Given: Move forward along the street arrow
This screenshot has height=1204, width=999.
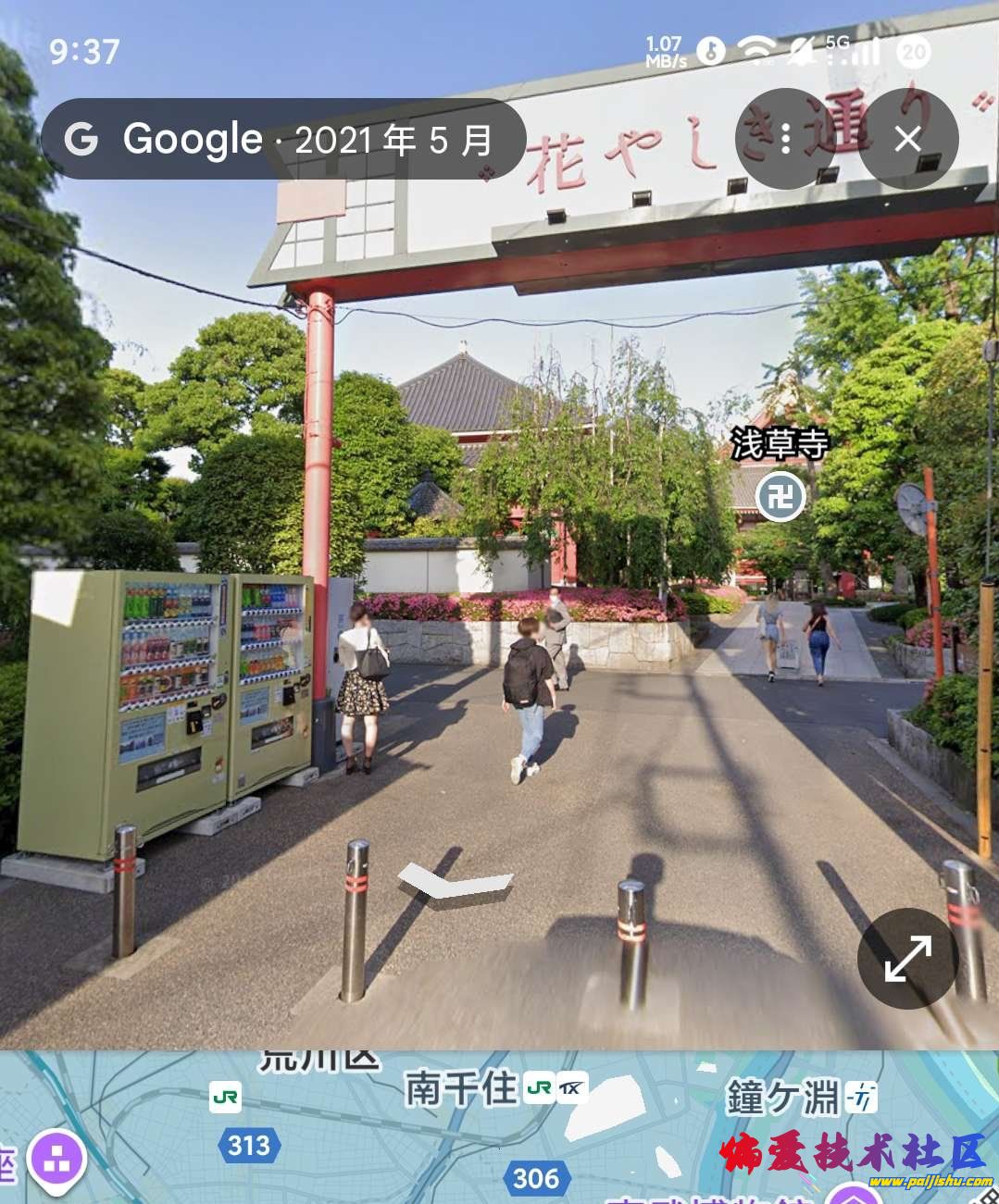Looking at the screenshot, I should 456,882.
